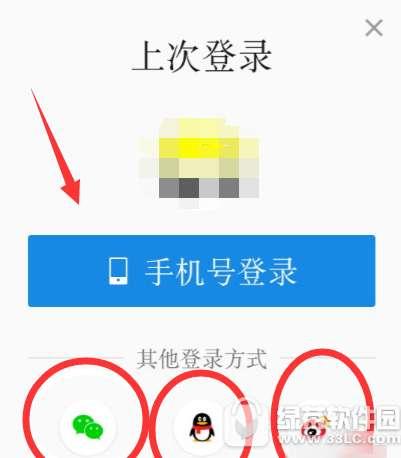Close the login dialog
The height and width of the screenshot is (458, 401).
[x=374, y=28]
